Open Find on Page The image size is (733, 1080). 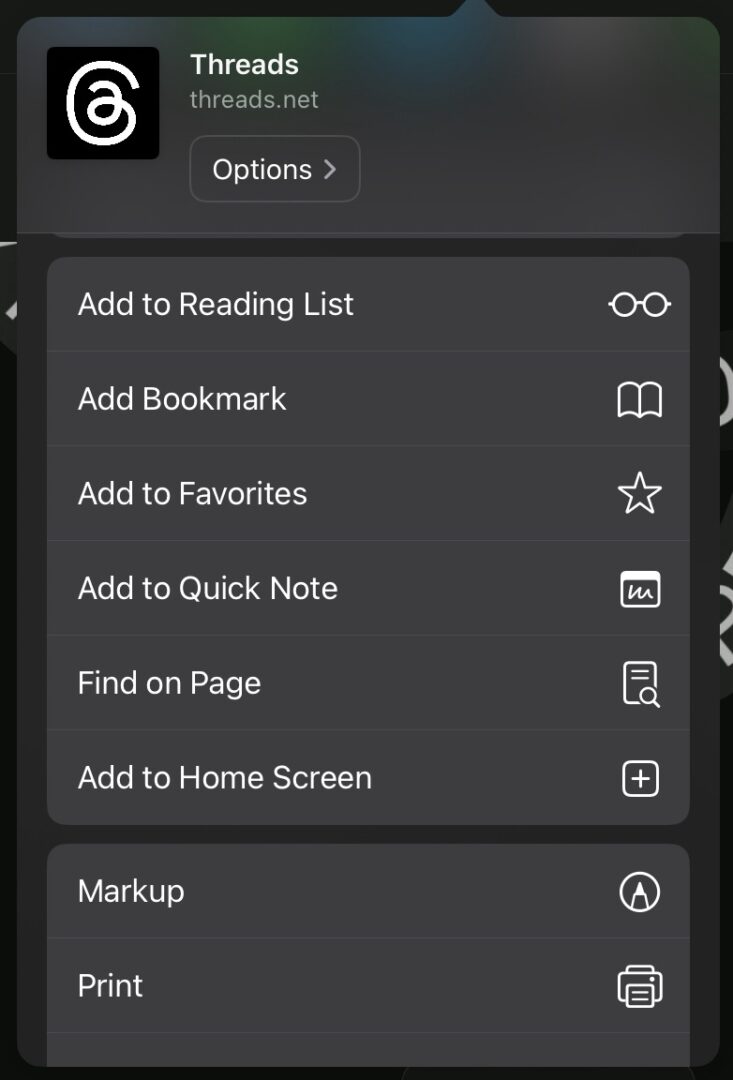point(368,683)
